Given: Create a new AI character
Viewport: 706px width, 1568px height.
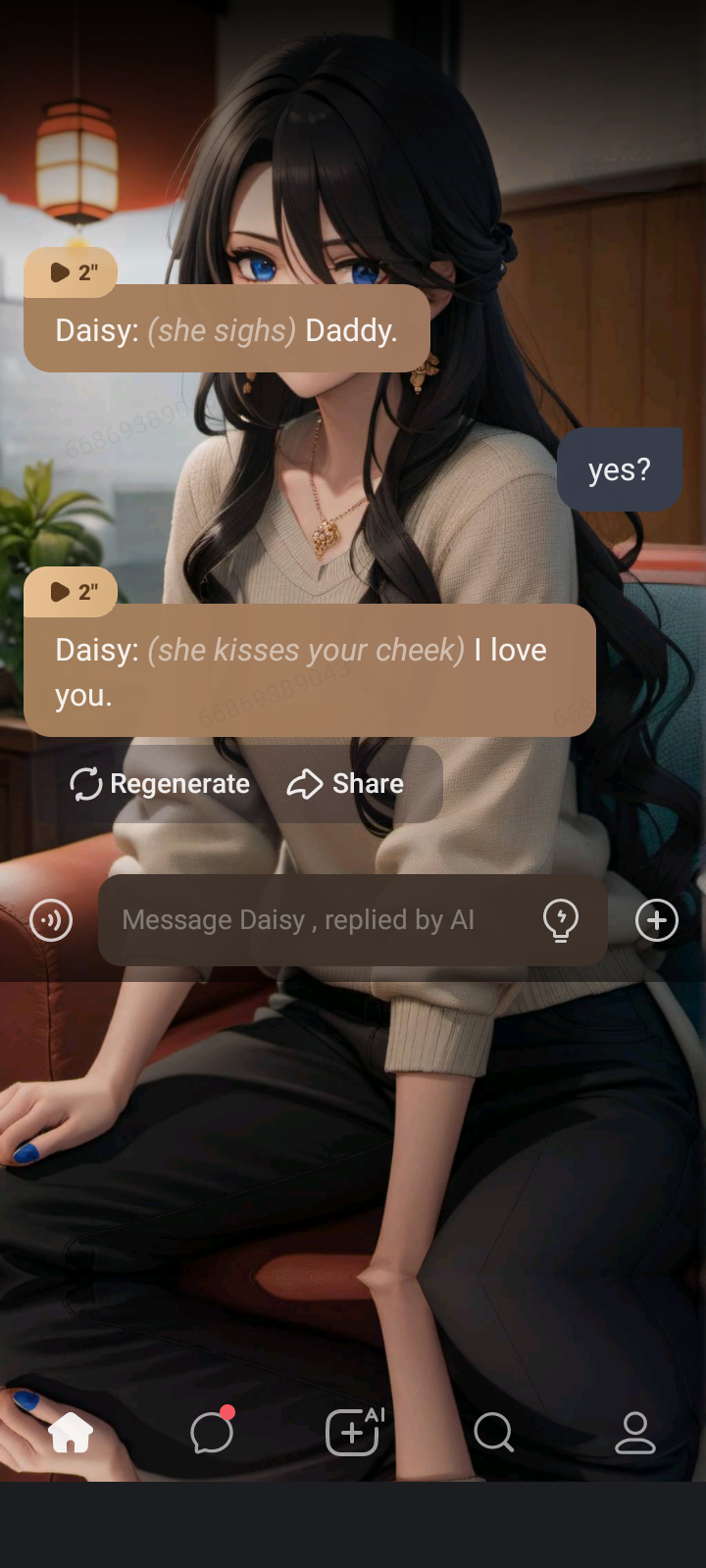Looking at the screenshot, I should 353,1433.
